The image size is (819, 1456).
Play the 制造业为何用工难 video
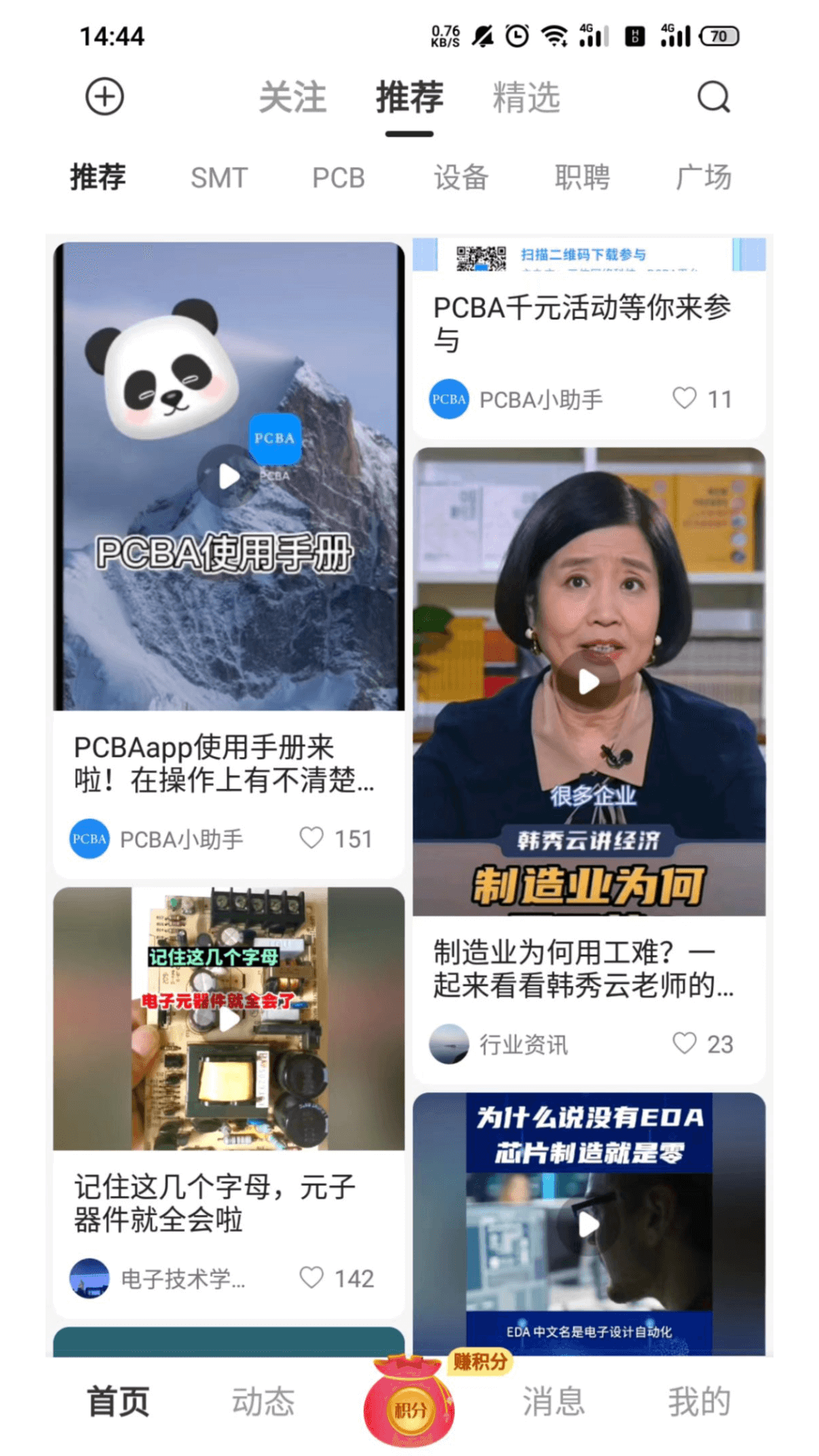coord(589,682)
